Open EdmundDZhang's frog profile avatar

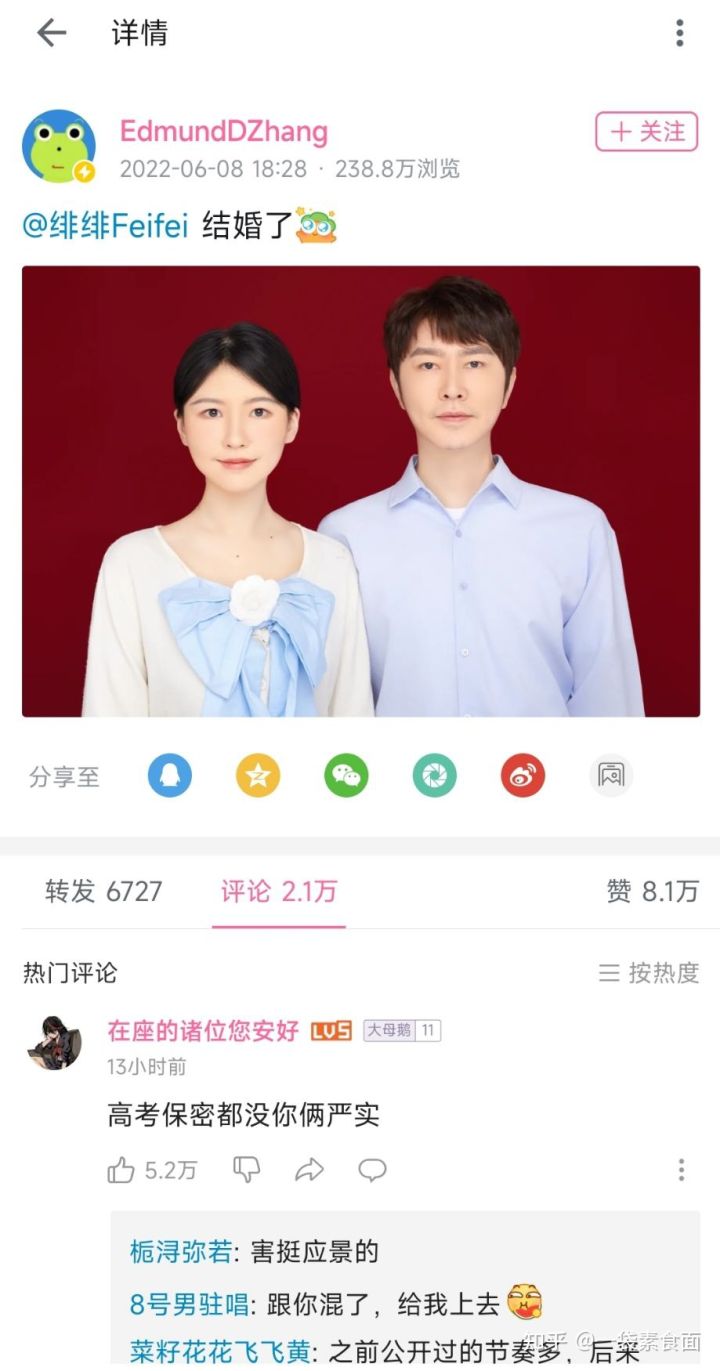tap(59, 146)
